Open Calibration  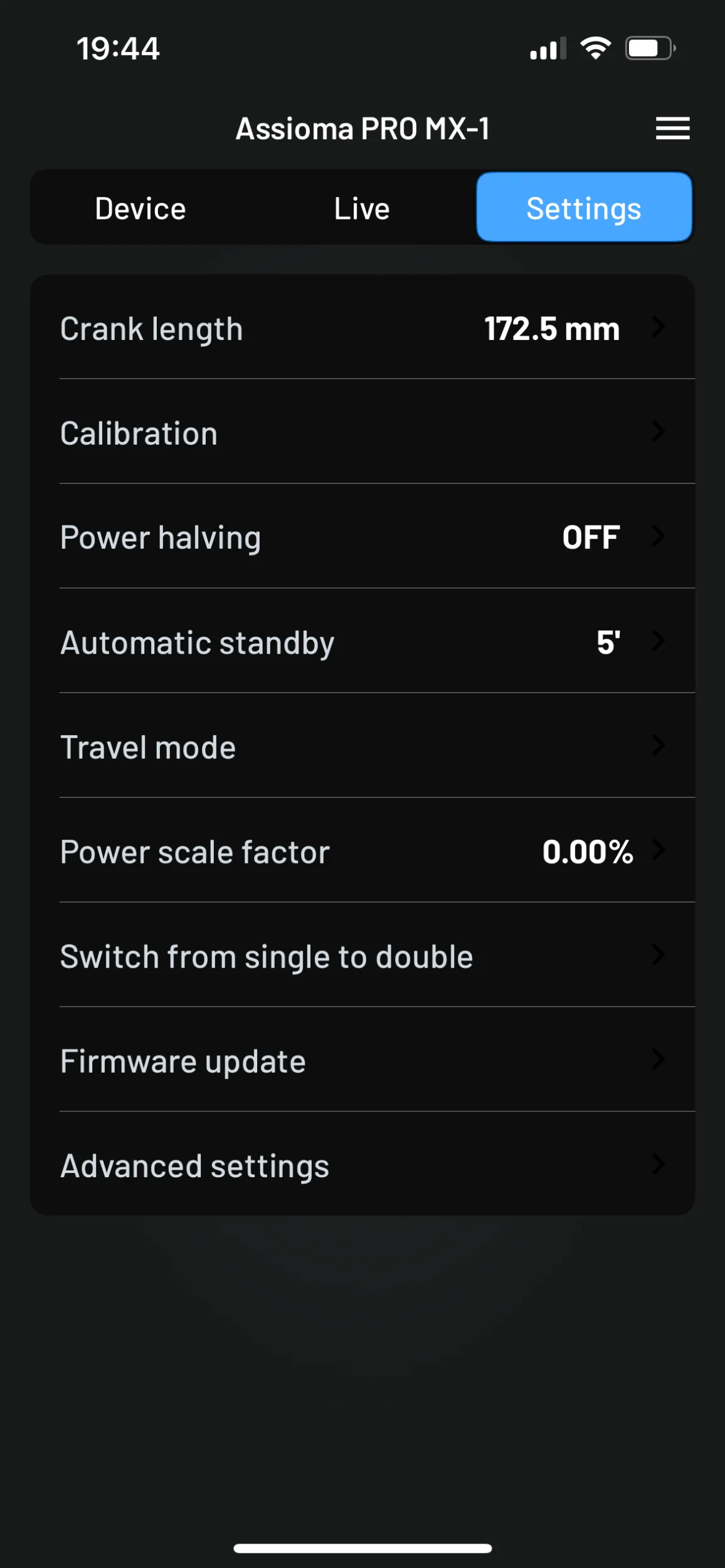point(362,433)
